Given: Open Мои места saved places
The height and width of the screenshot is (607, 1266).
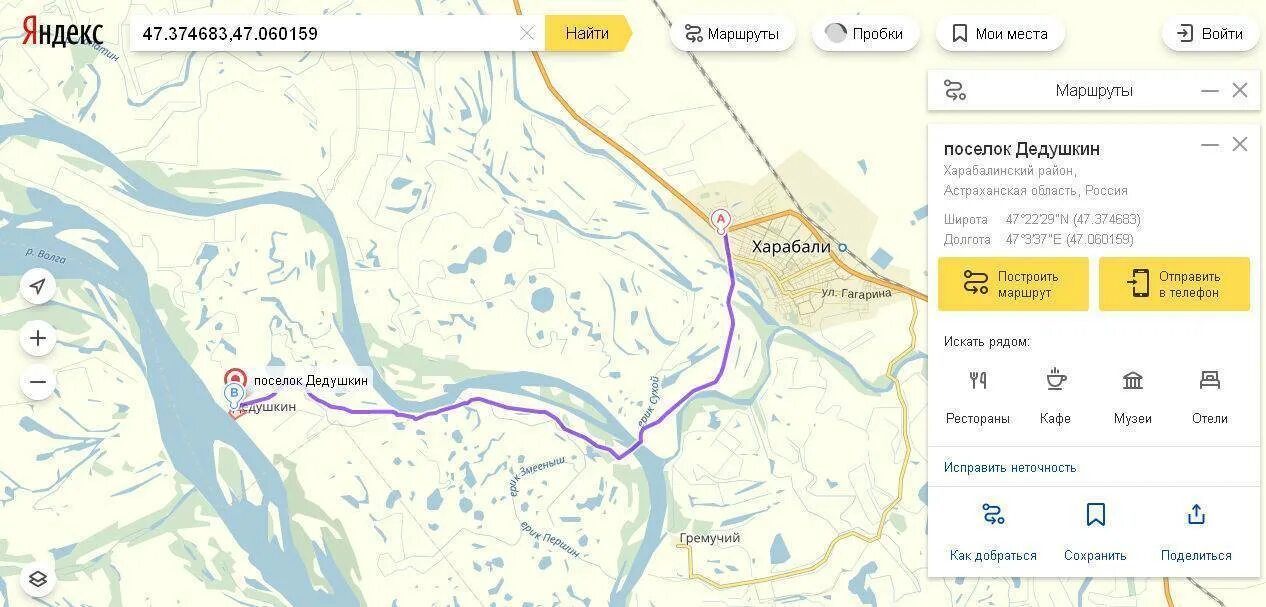Looking at the screenshot, I should tap(999, 34).
